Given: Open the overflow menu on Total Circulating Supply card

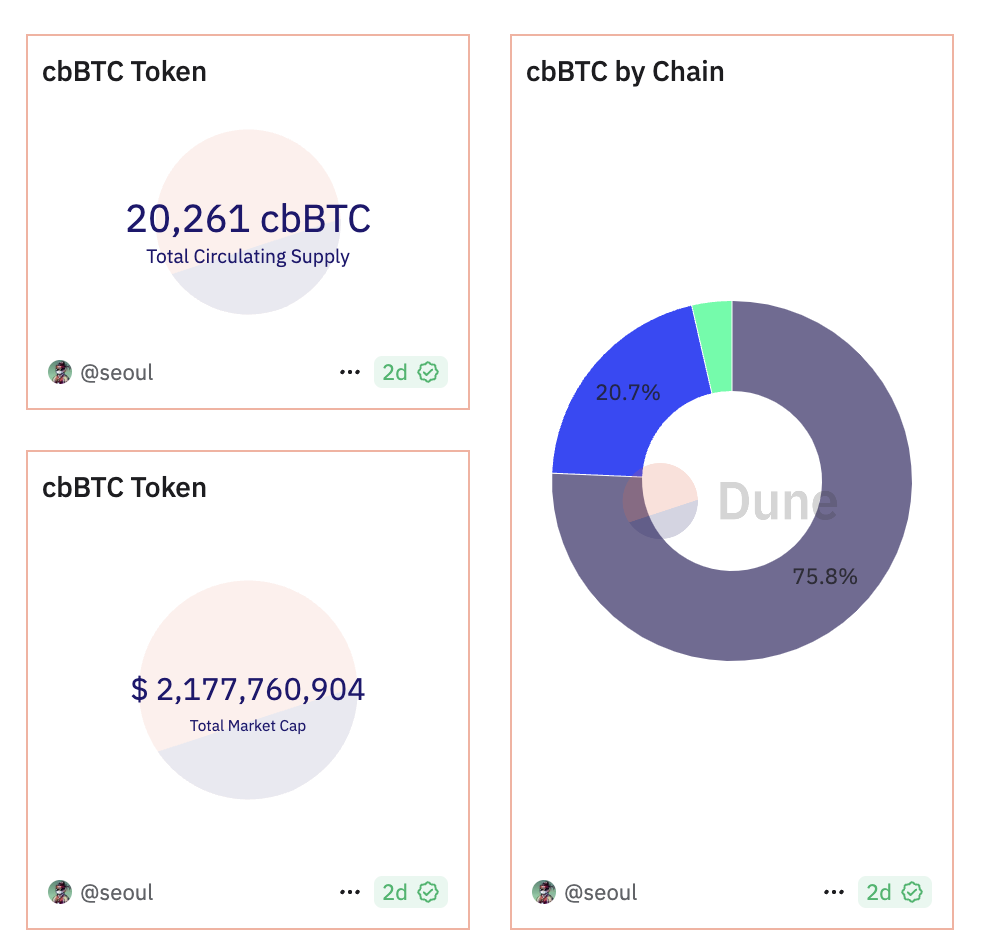Looking at the screenshot, I should (x=349, y=372).
